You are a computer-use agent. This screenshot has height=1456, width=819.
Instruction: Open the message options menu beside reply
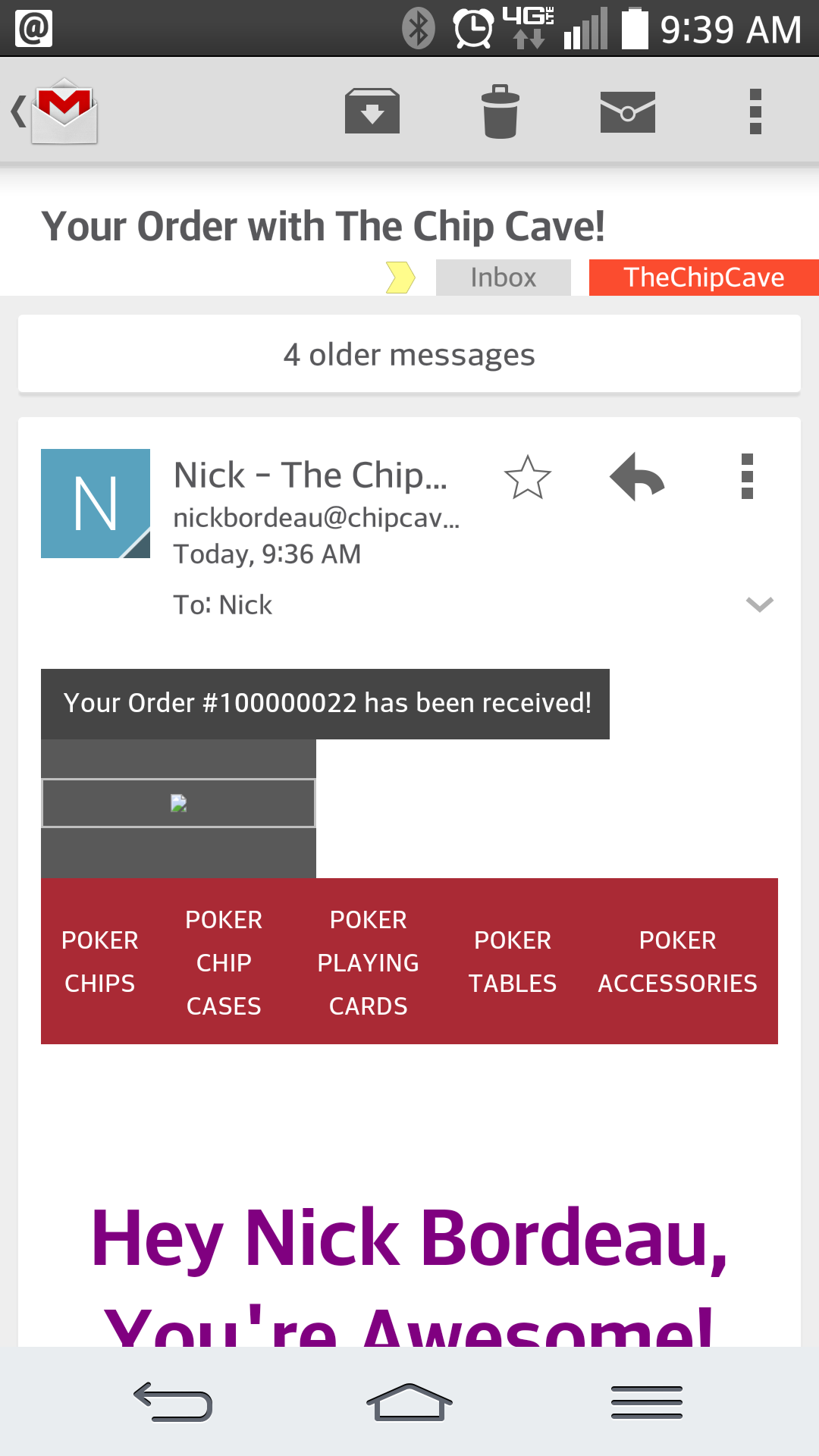[747, 478]
